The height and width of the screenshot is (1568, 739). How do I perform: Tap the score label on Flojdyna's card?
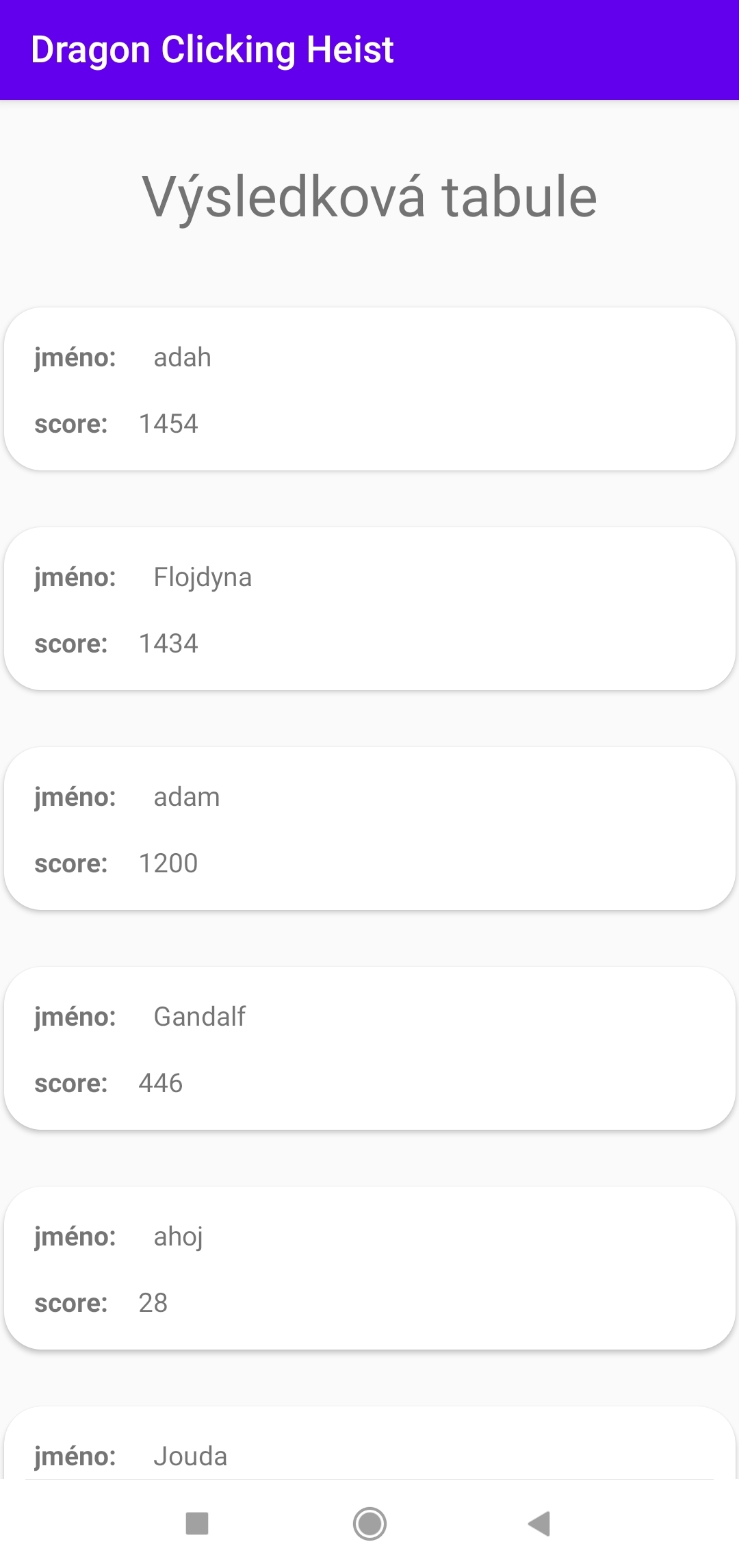point(71,643)
